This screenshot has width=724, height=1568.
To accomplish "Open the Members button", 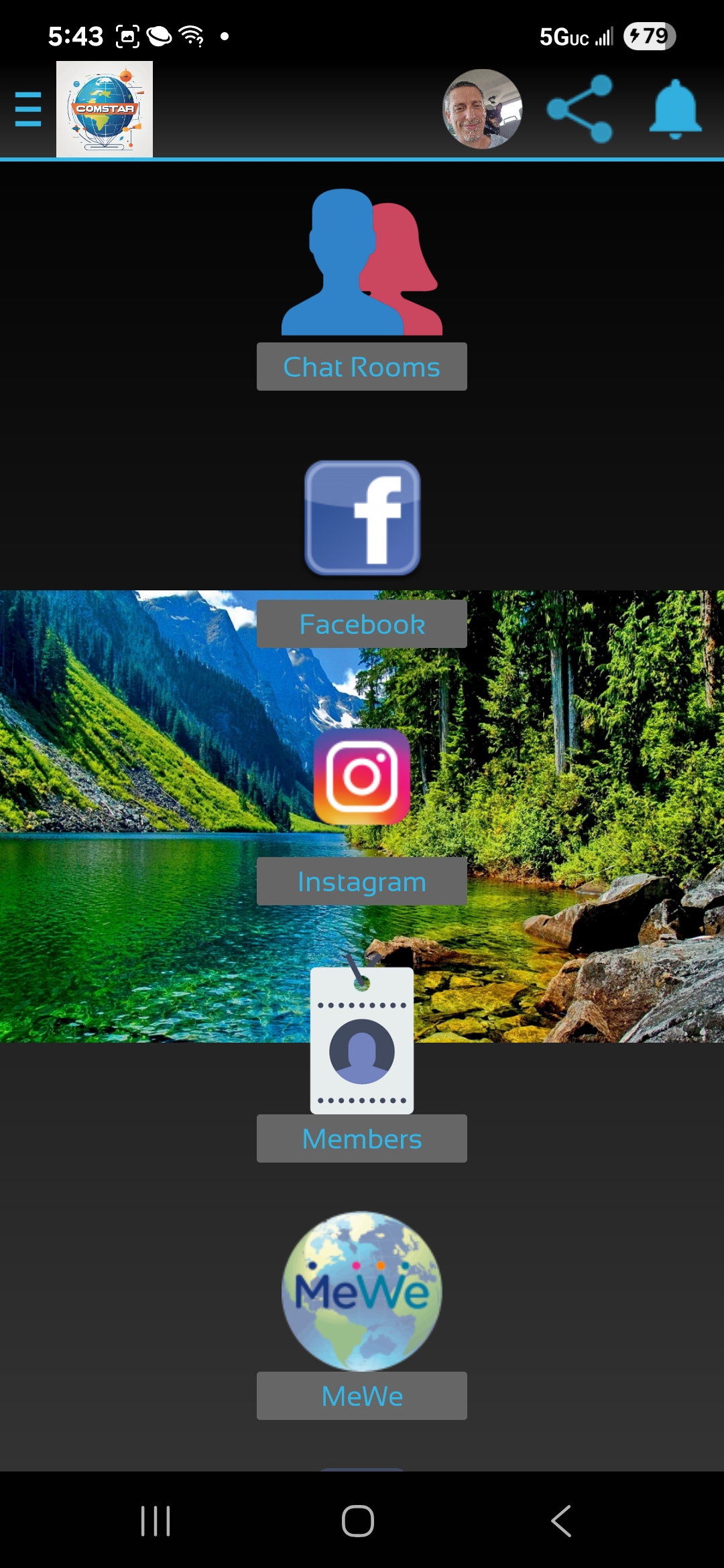I will (362, 1139).
